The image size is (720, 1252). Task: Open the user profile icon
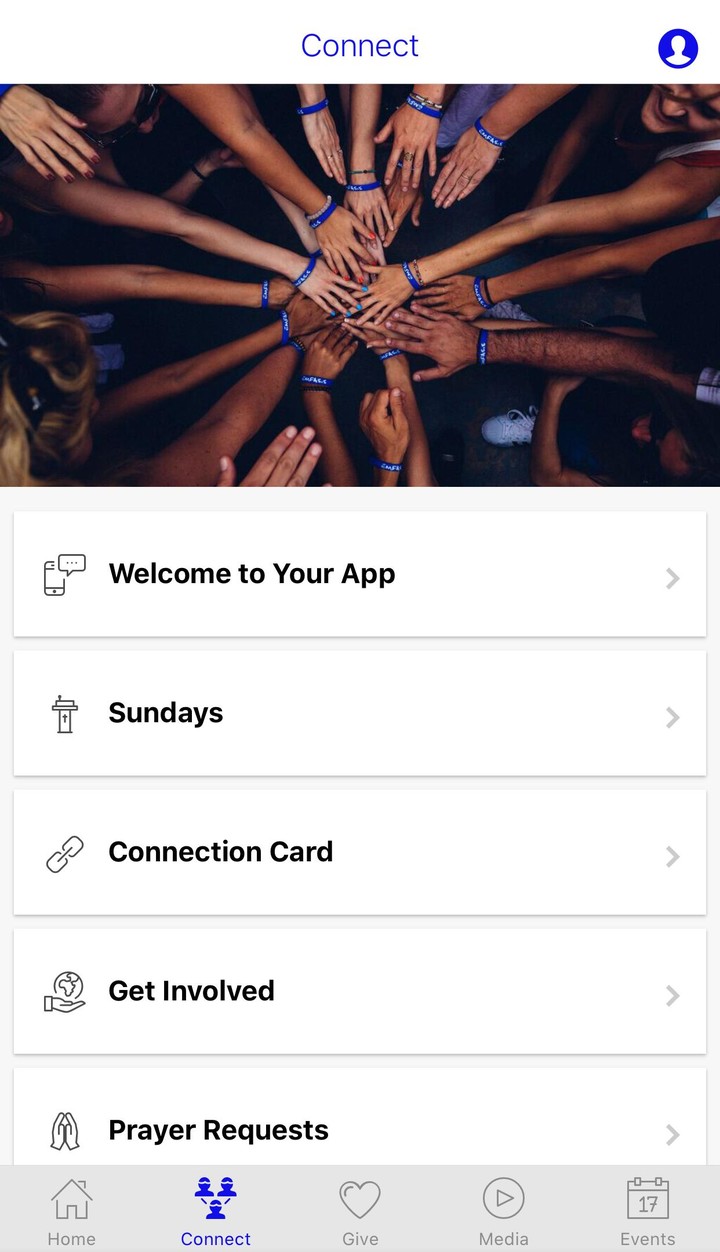[677, 47]
